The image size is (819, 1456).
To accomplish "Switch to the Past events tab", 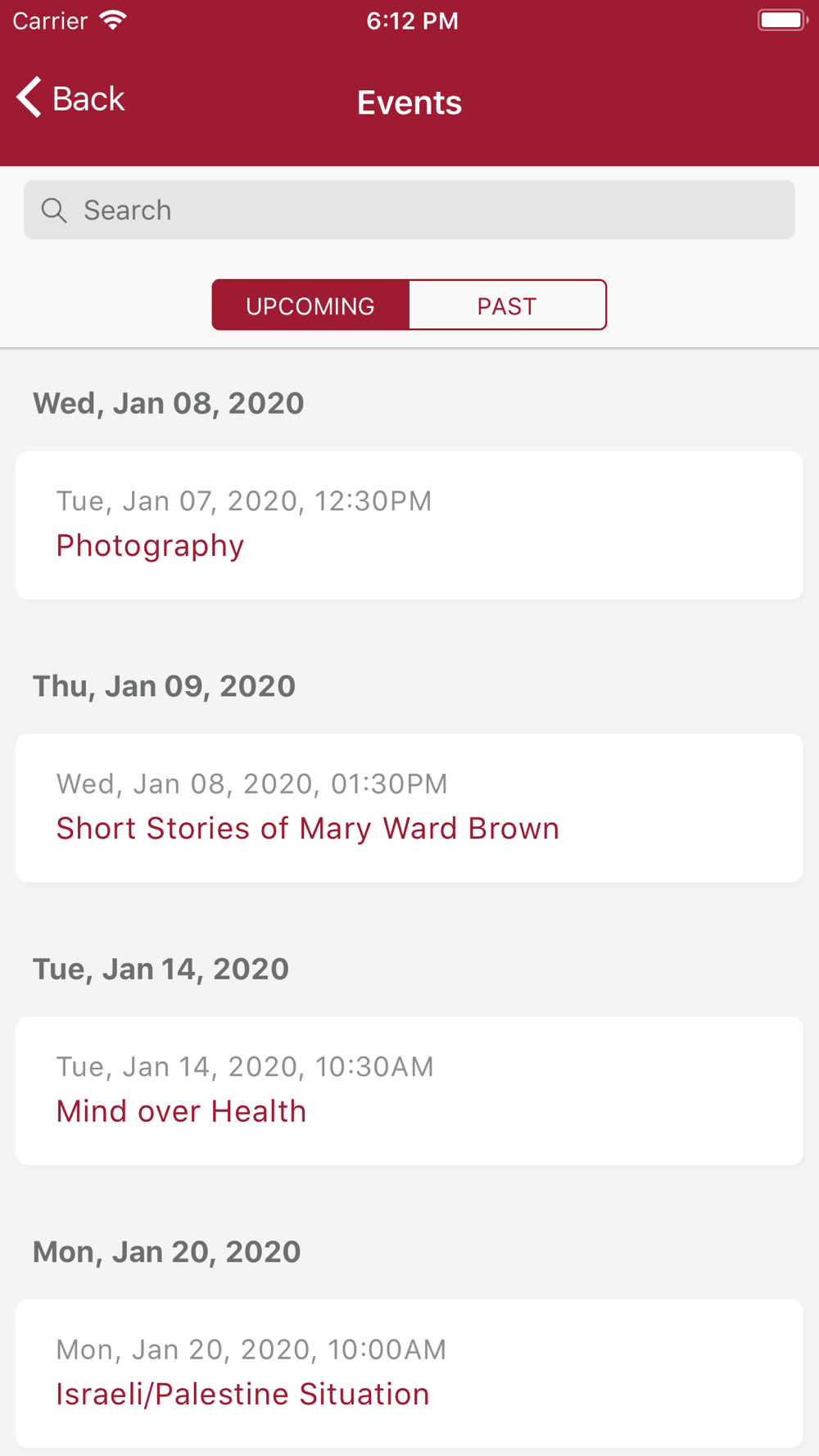I will pyautogui.click(x=508, y=305).
